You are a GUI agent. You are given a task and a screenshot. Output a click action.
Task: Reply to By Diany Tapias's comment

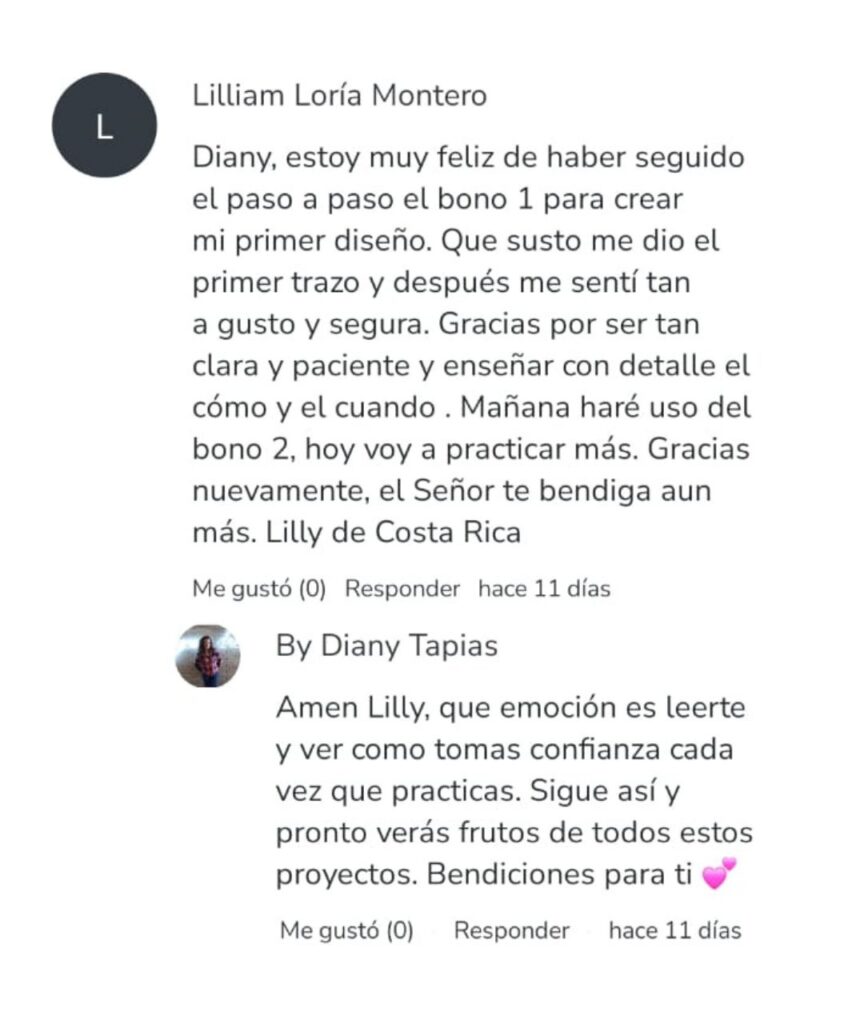point(511,931)
